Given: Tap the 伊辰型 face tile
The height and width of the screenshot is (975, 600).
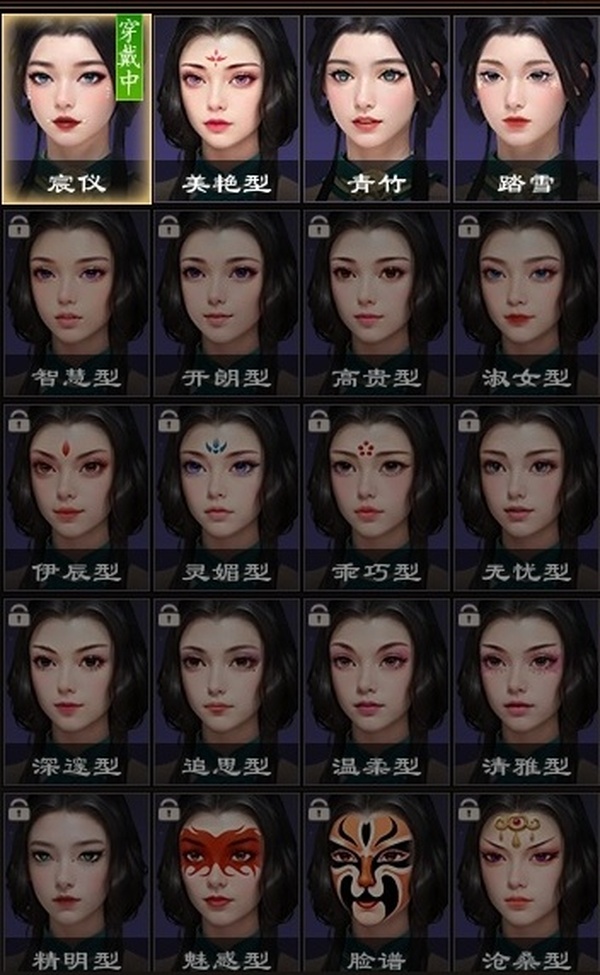Looking at the screenshot, I should pyautogui.click(x=77, y=496).
